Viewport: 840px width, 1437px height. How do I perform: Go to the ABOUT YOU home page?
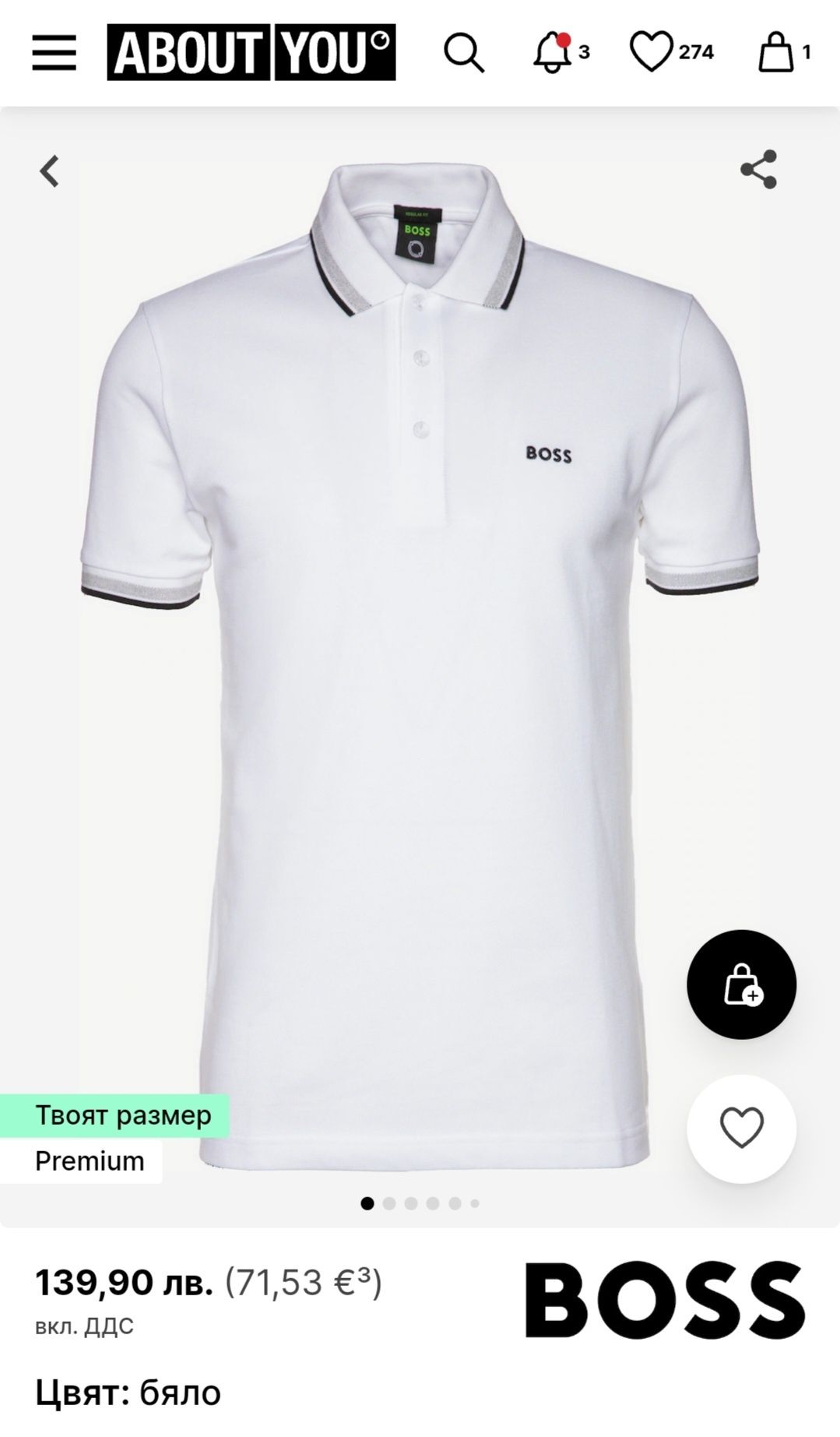point(251,52)
